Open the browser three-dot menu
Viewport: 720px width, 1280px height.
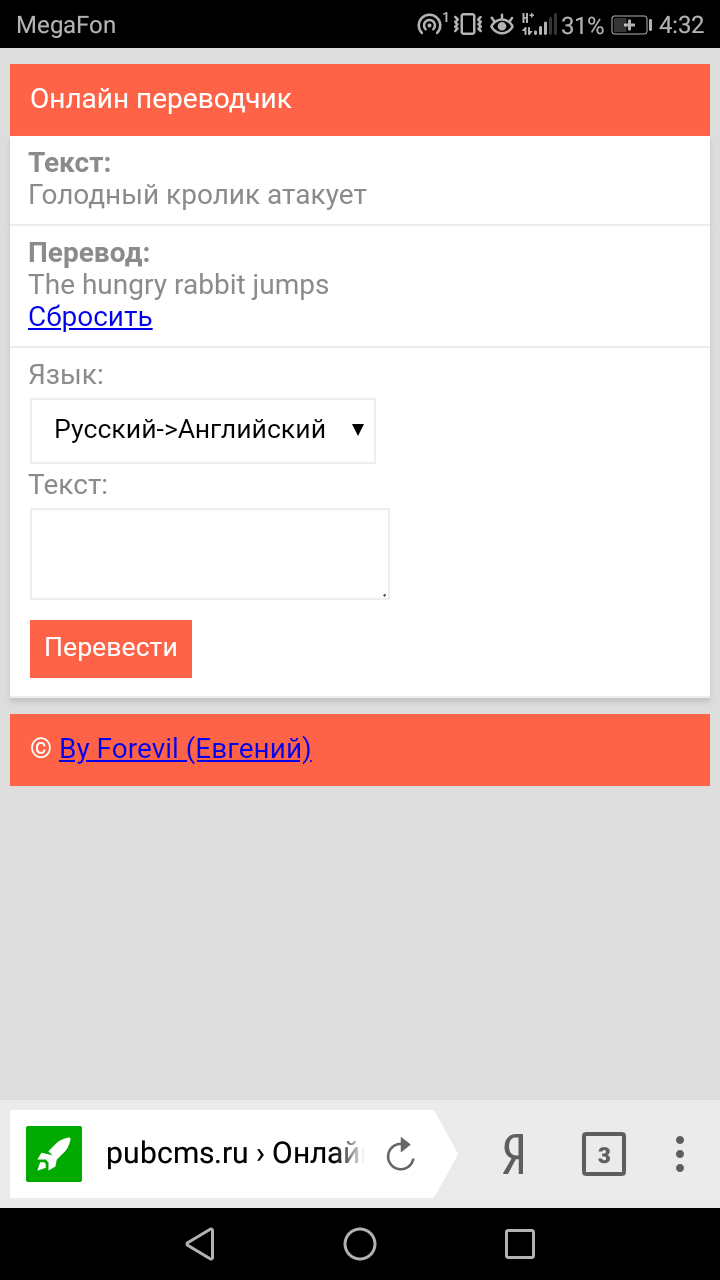tap(680, 1154)
